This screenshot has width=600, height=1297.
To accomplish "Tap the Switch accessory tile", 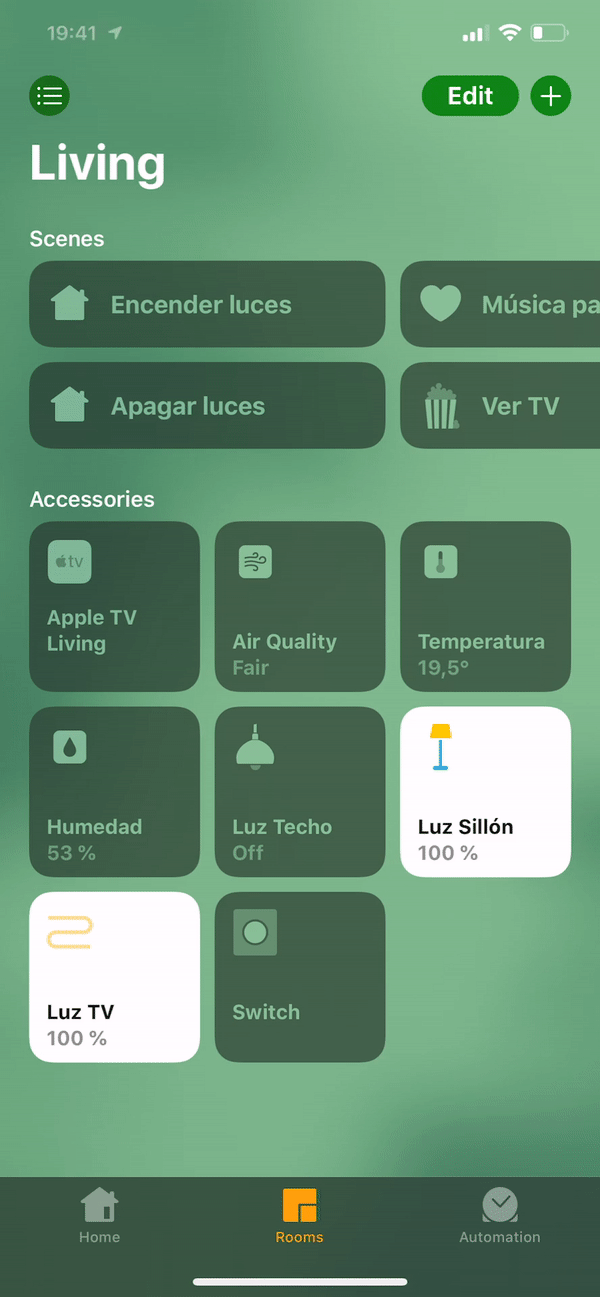I will (300, 977).
